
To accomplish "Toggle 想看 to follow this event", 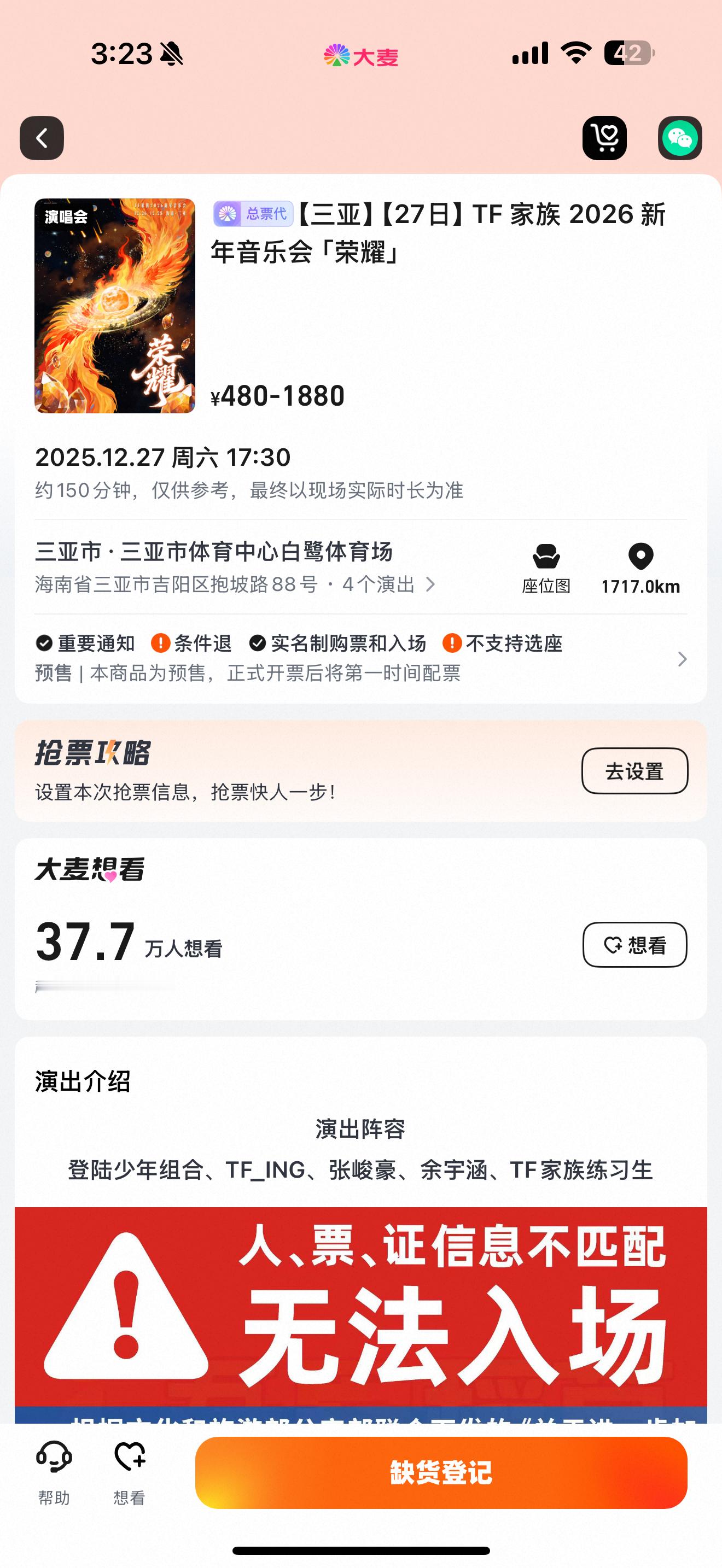I will (635, 944).
